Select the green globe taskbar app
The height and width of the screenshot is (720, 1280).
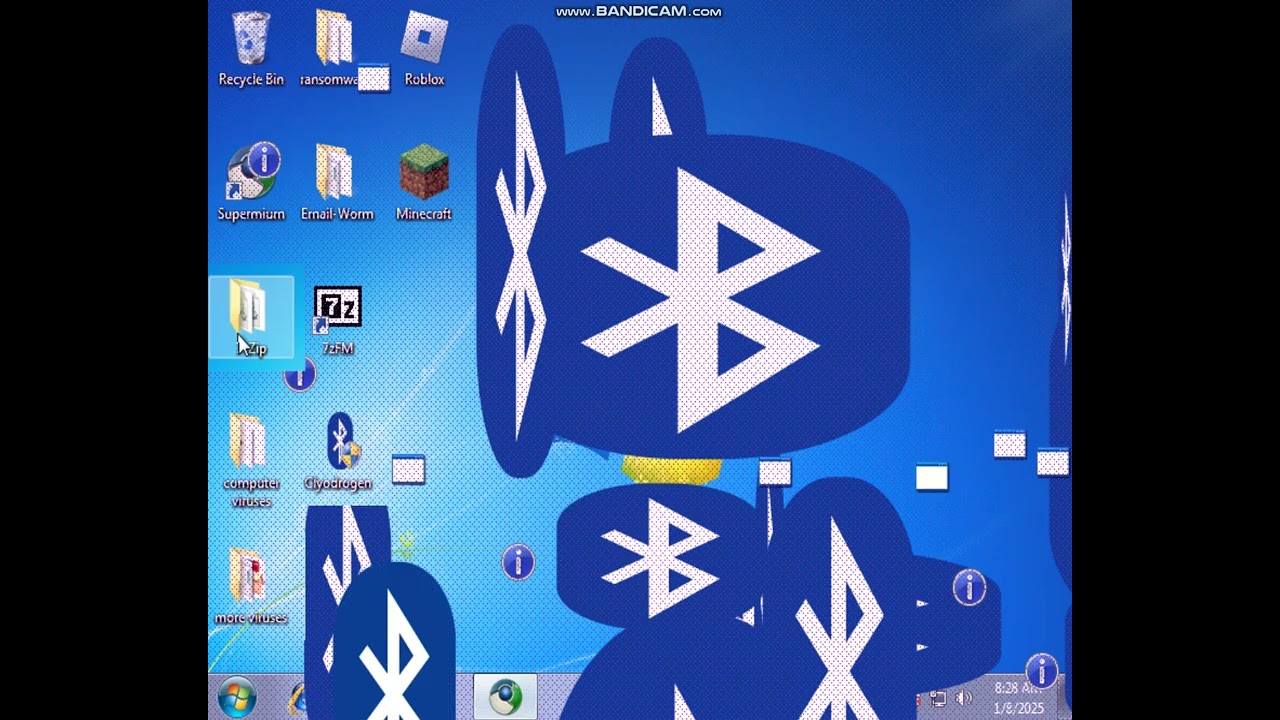click(x=505, y=697)
